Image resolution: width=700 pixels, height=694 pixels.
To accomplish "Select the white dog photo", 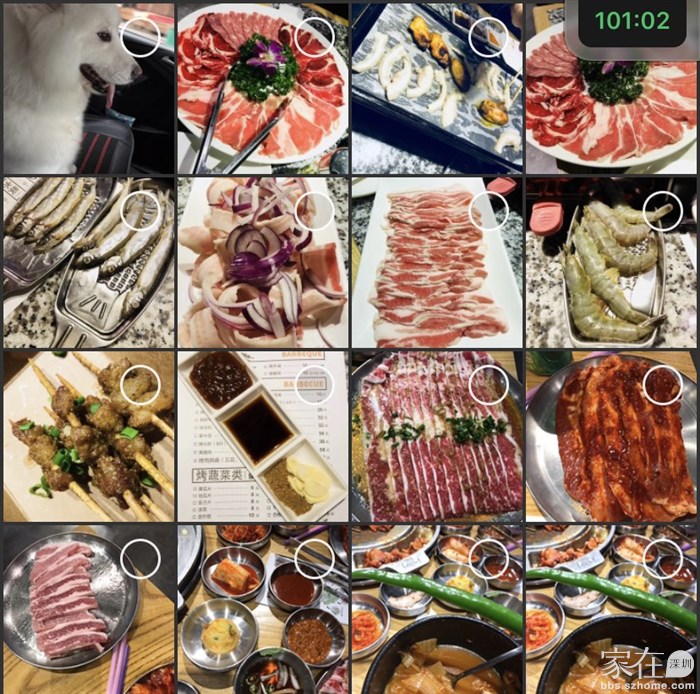I will coord(140,37).
